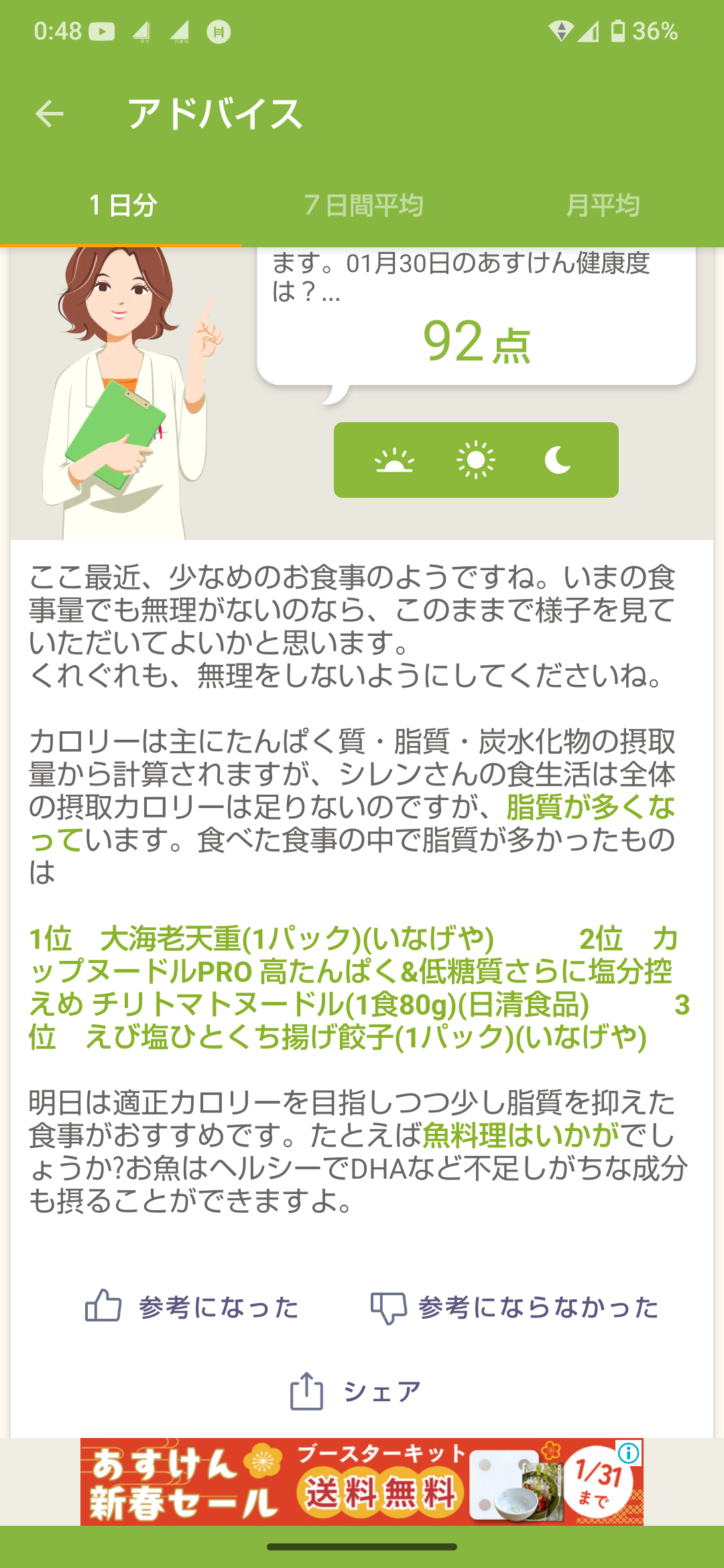The image size is (724, 1568).
Task: Open the ad info icon
Action: [629, 1453]
